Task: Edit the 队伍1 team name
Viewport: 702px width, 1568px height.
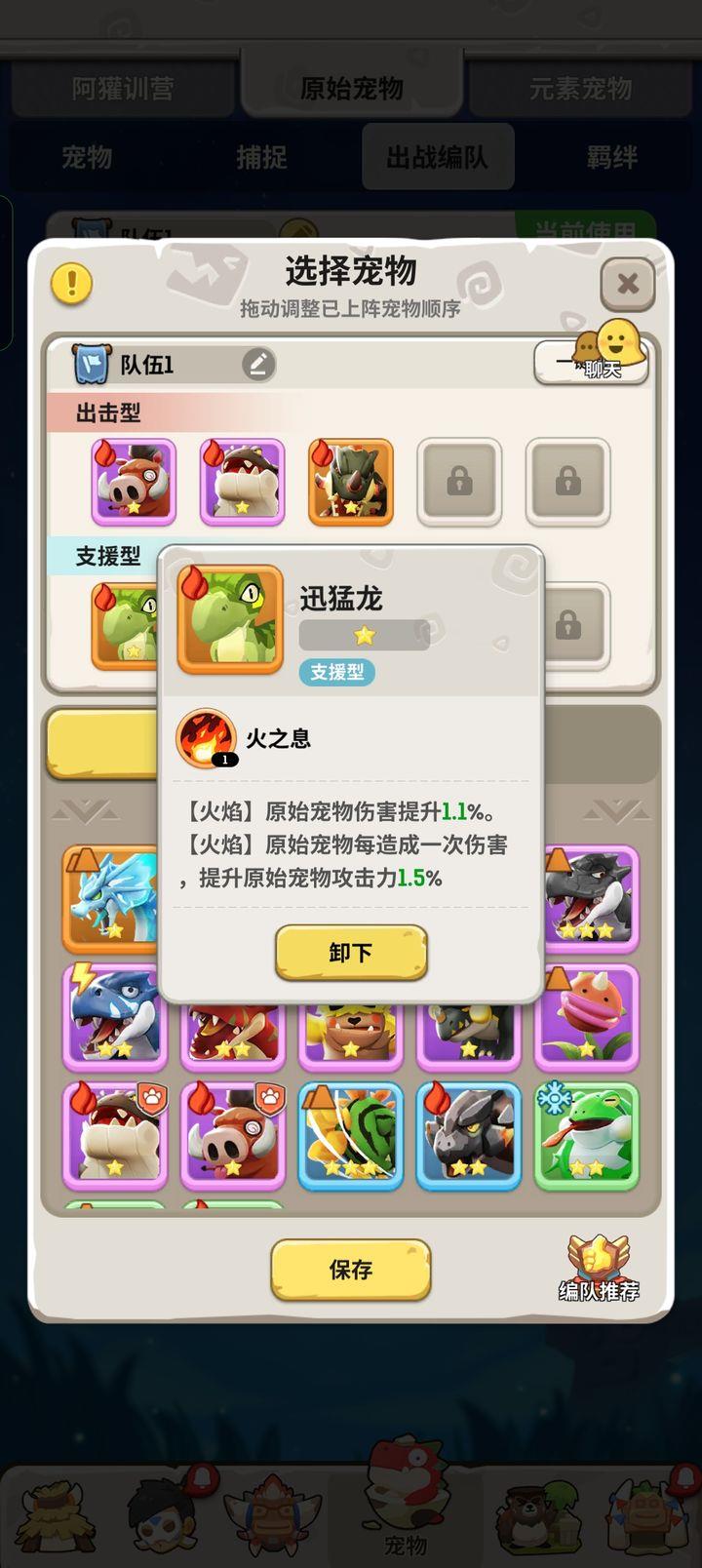Action: [x=258, y=364]
